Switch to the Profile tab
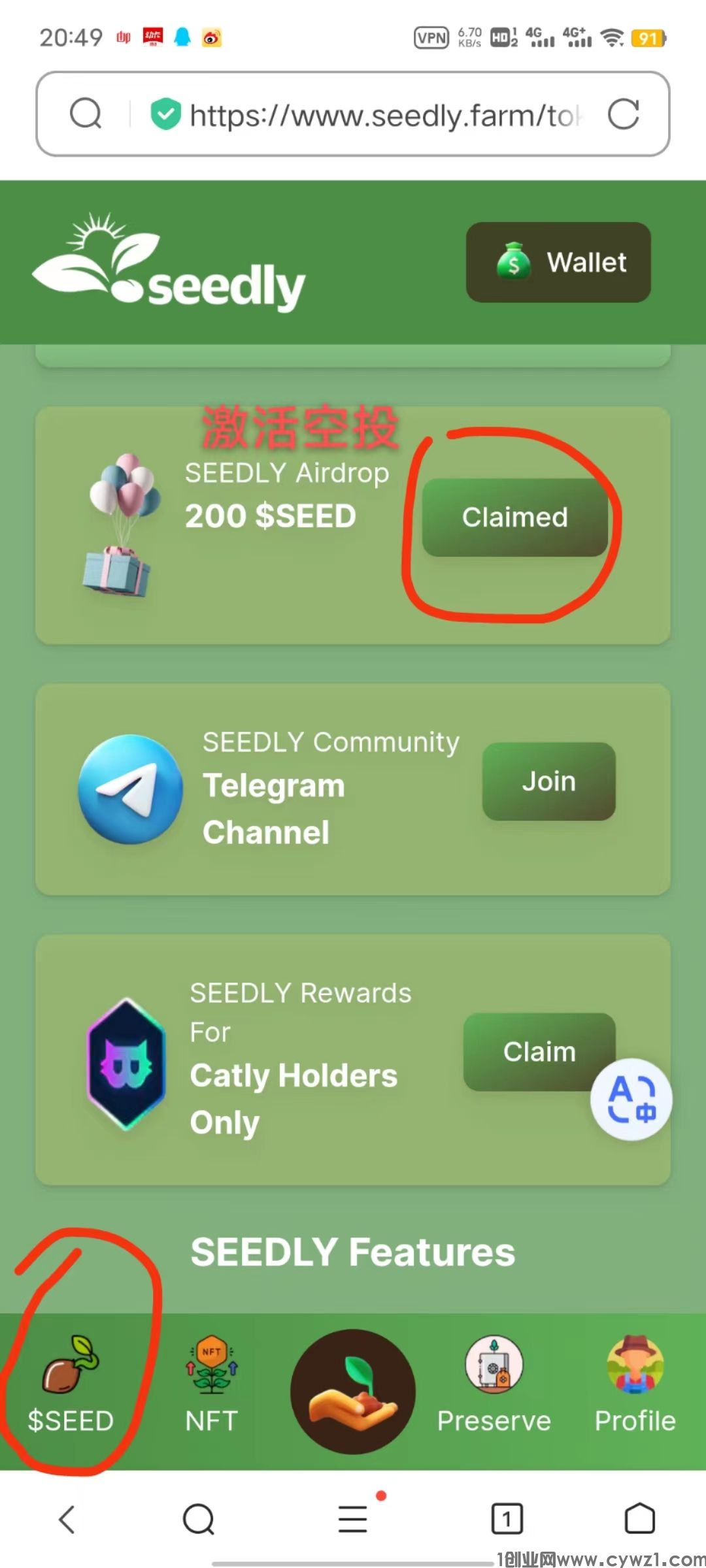 click(635, 1384)
